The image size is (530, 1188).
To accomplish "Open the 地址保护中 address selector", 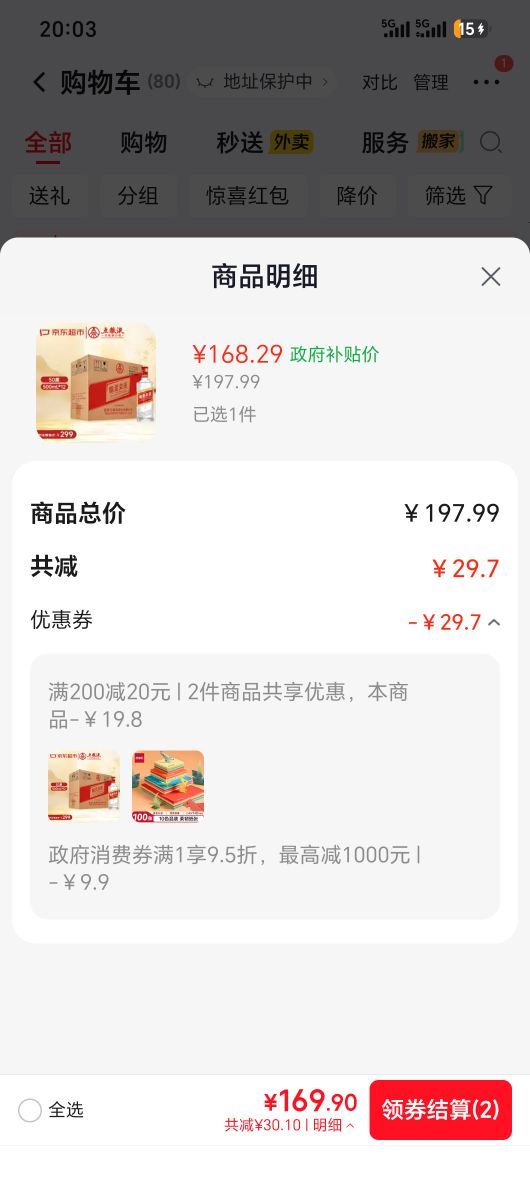I will pyautogui.click(x=263, y=82).
